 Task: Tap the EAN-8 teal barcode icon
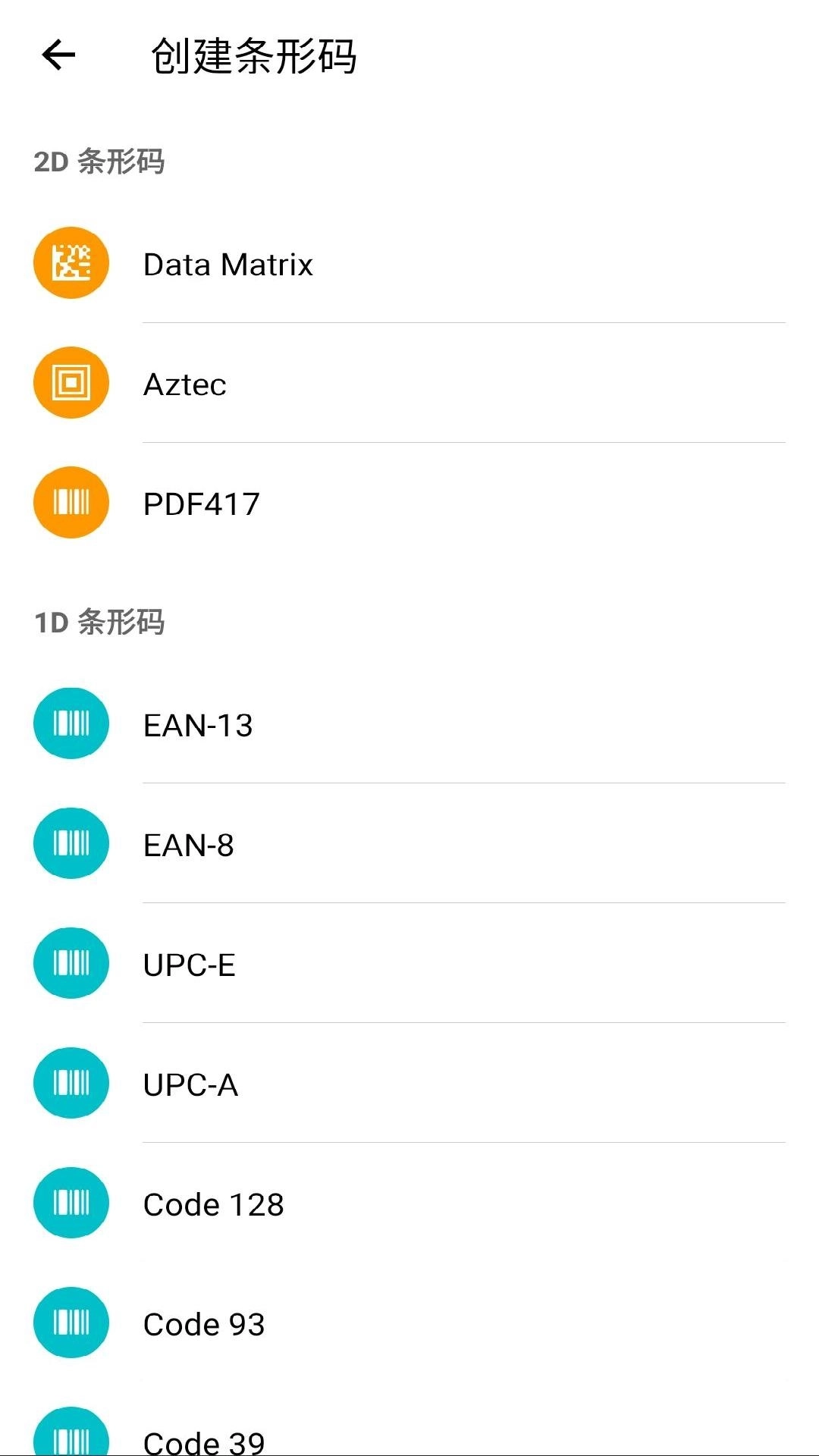pos(71,843)
